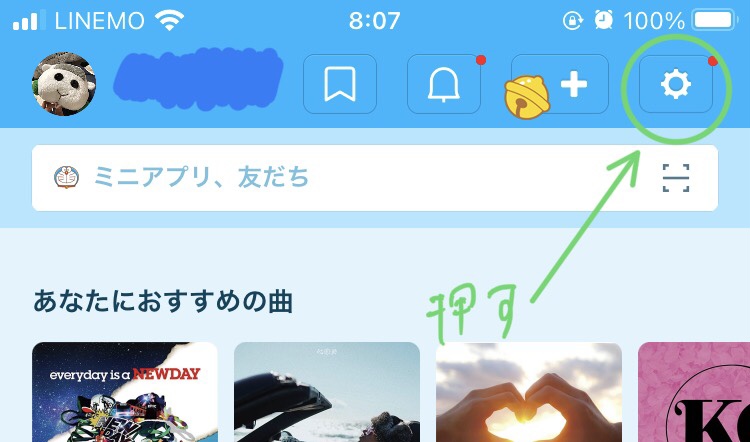Add a friend with the plus icon
The image size is (750, 442).
[573, 85]
